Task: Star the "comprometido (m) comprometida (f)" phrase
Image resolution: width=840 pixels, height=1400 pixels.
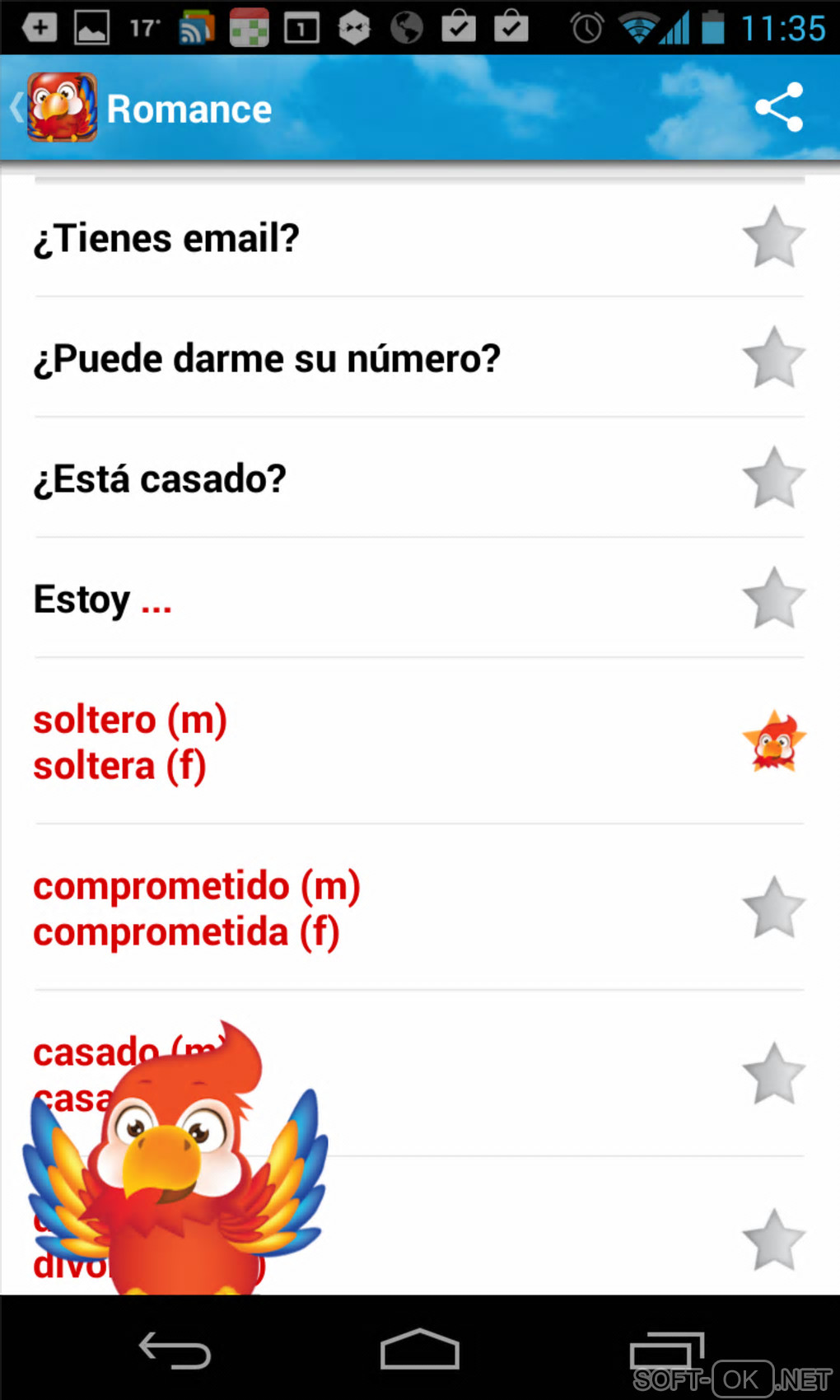Action: (773, 908)
